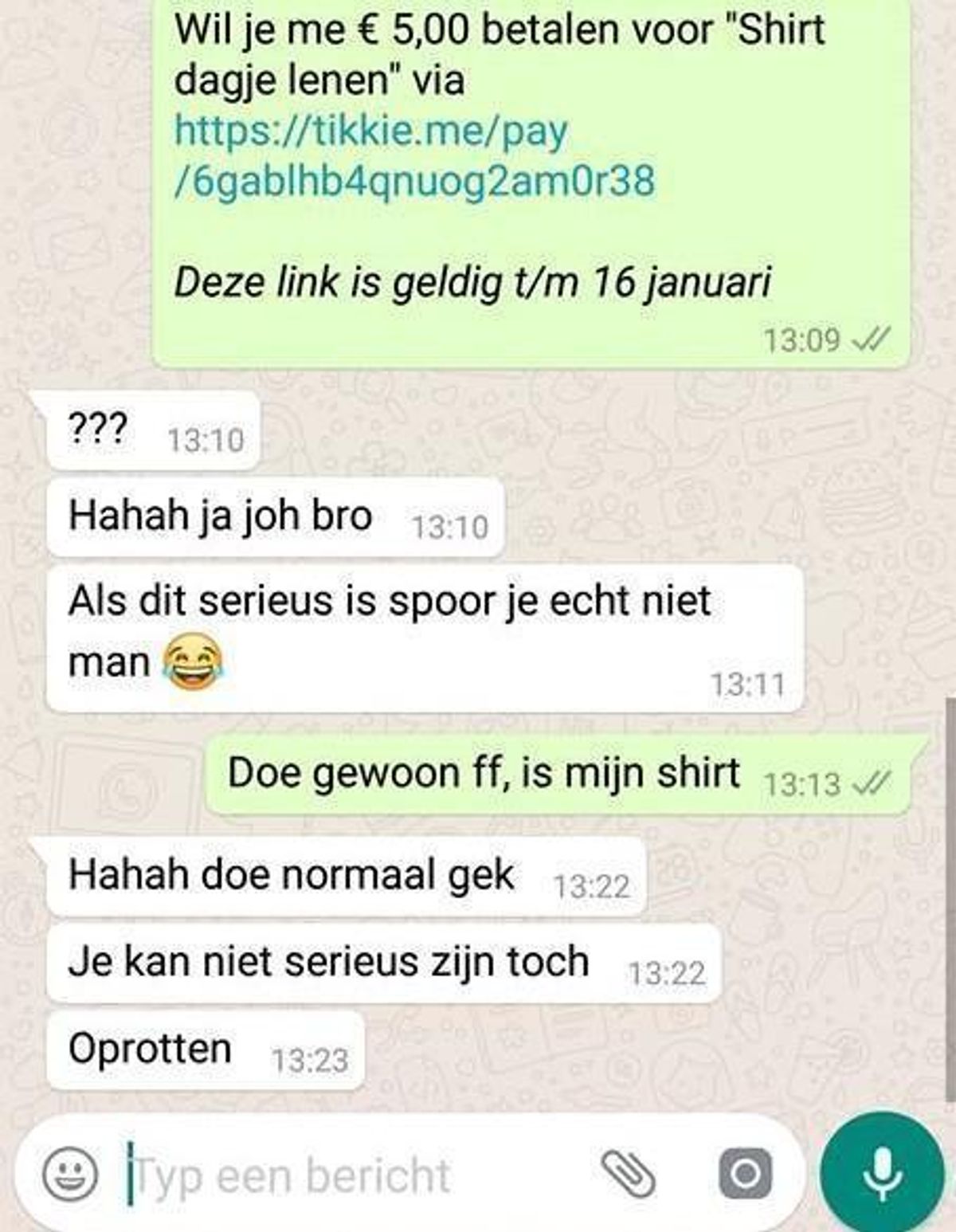Tap the voice message microphone button
This screenshot has width=956, height=1232.
pyautogui.click(x=881, y=1175)
